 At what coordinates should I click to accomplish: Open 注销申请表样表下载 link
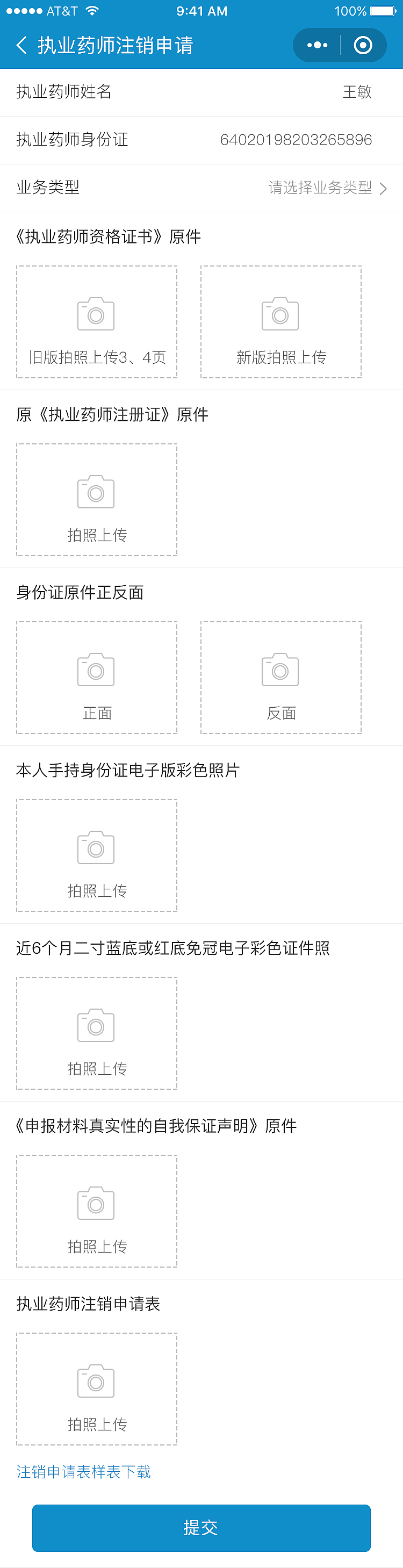[x=83, y=1472]
